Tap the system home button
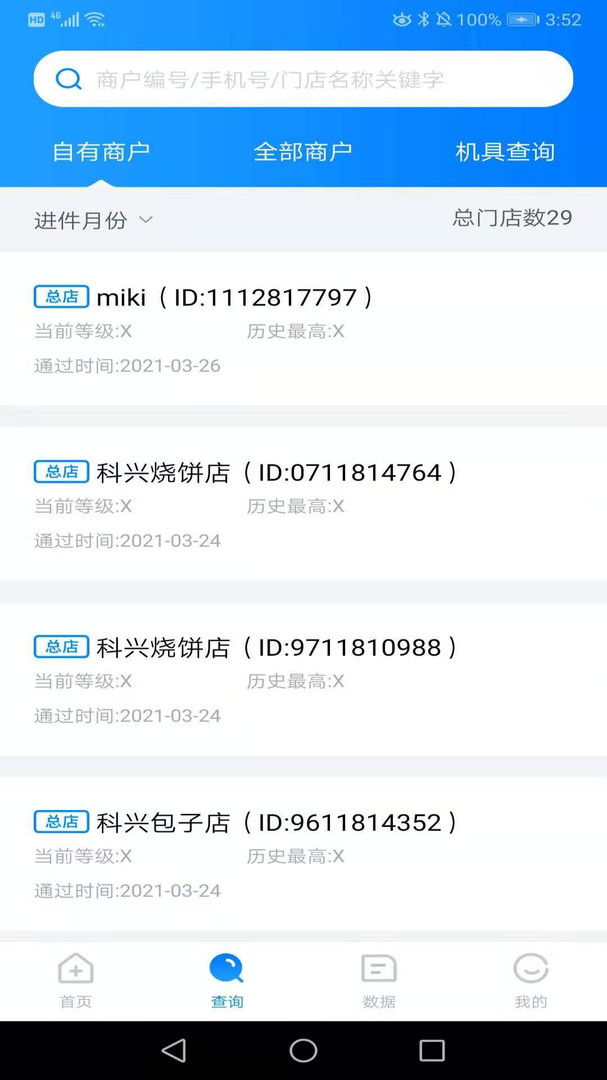Image resolution: width=607 pixels, height=1080 pixels. pyautogui.click(x=303, y=1050)
